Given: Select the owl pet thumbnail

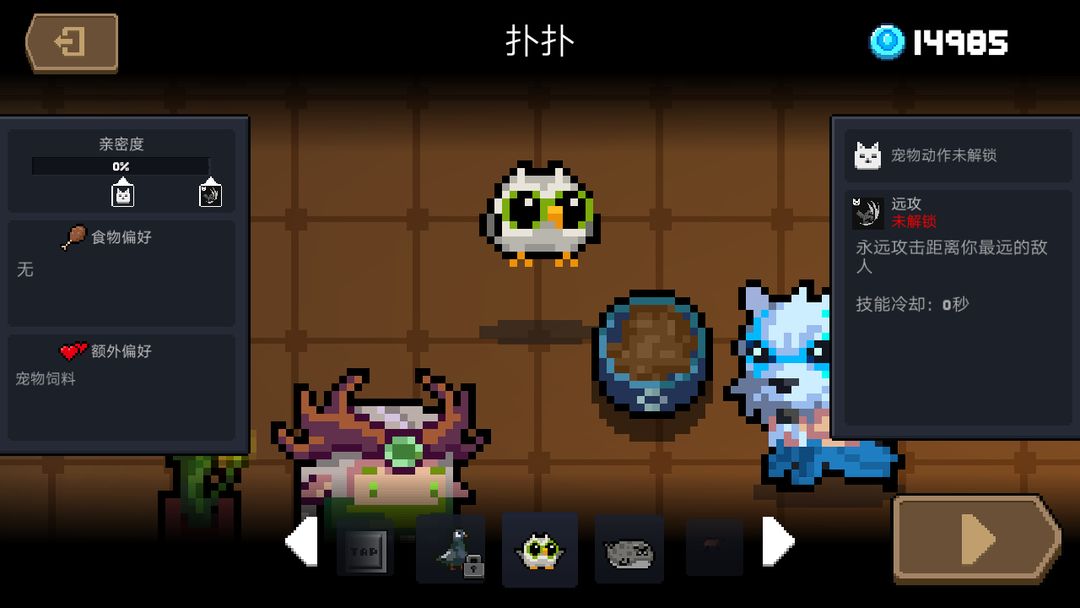Looking at the screenshot, I should 540,550.
